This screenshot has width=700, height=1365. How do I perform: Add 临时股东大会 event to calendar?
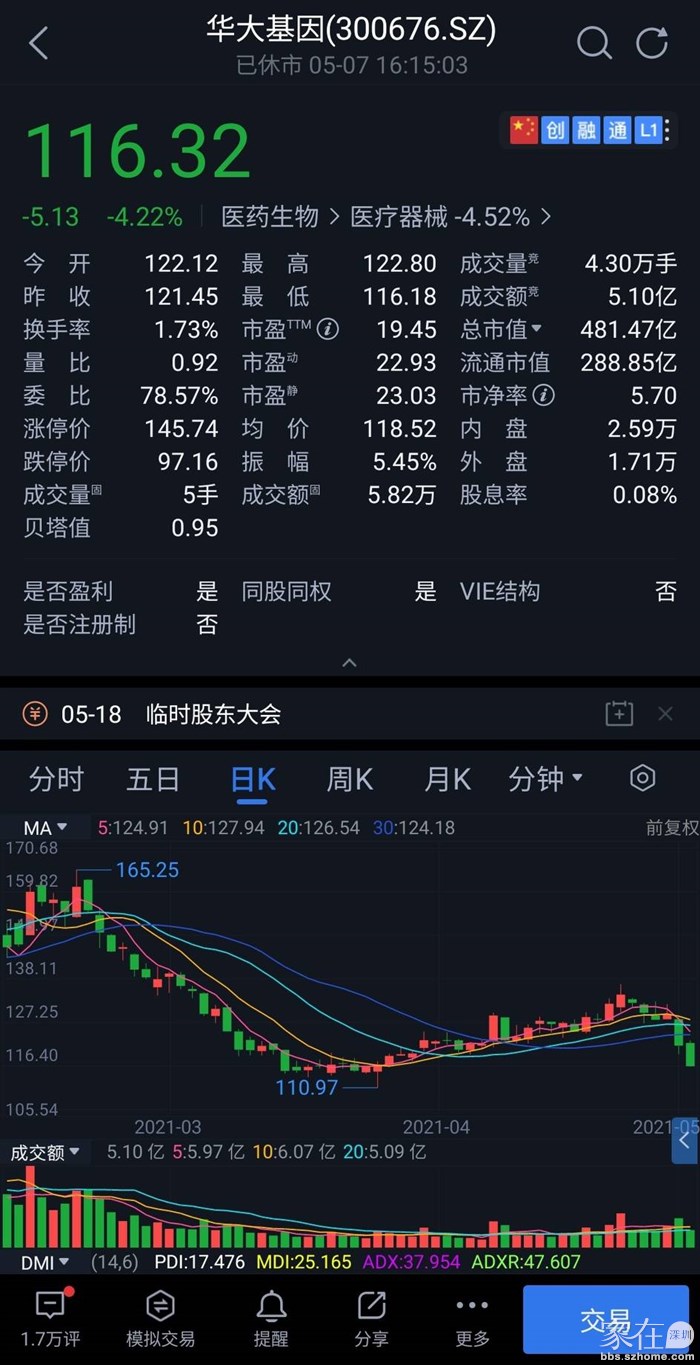619,713
